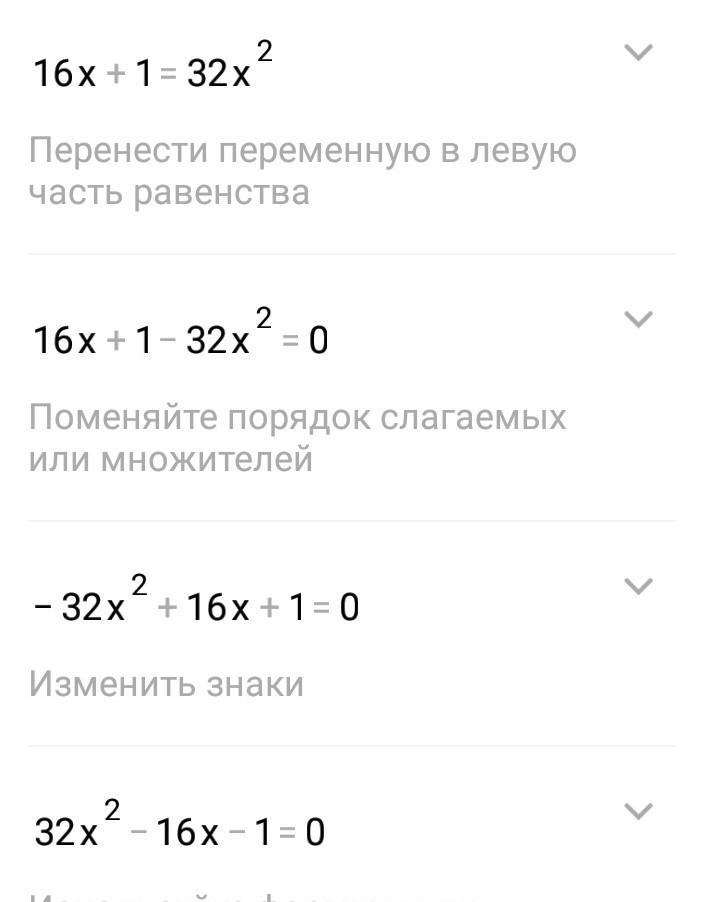This screenshot has width=712, height=902.
Task: Expand the step 16x + 1 = 32x²
Action: (x=638, y=52)
